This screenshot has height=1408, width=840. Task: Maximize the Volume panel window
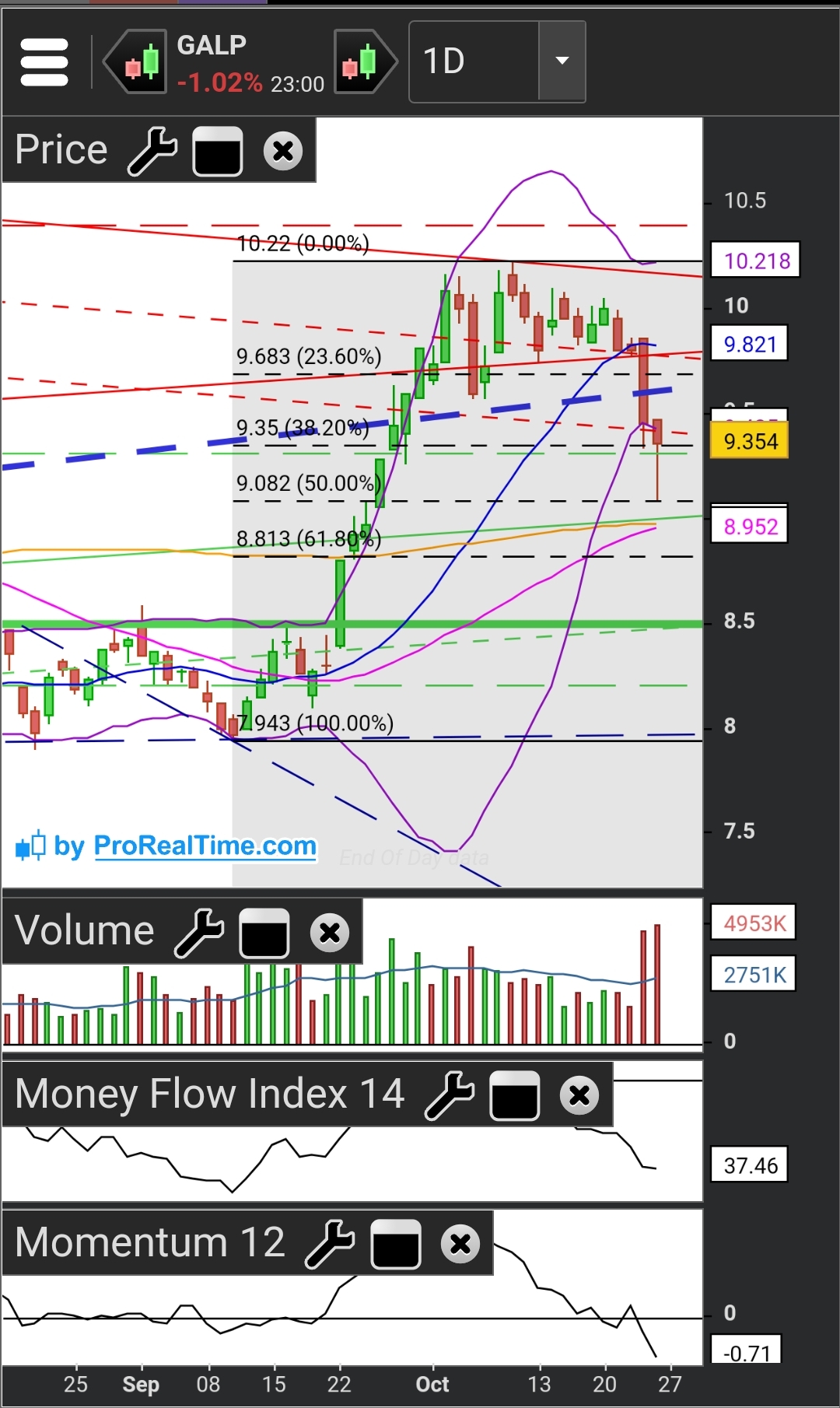pyautogui.click(x=264, y=932)
